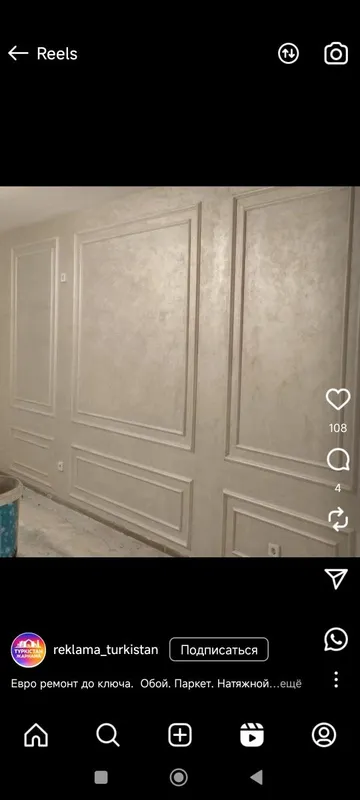Image resolution: width=360 pixels, height=800 pixels.
Task: Like this reel with the heart icon
Action: point(338,399)
